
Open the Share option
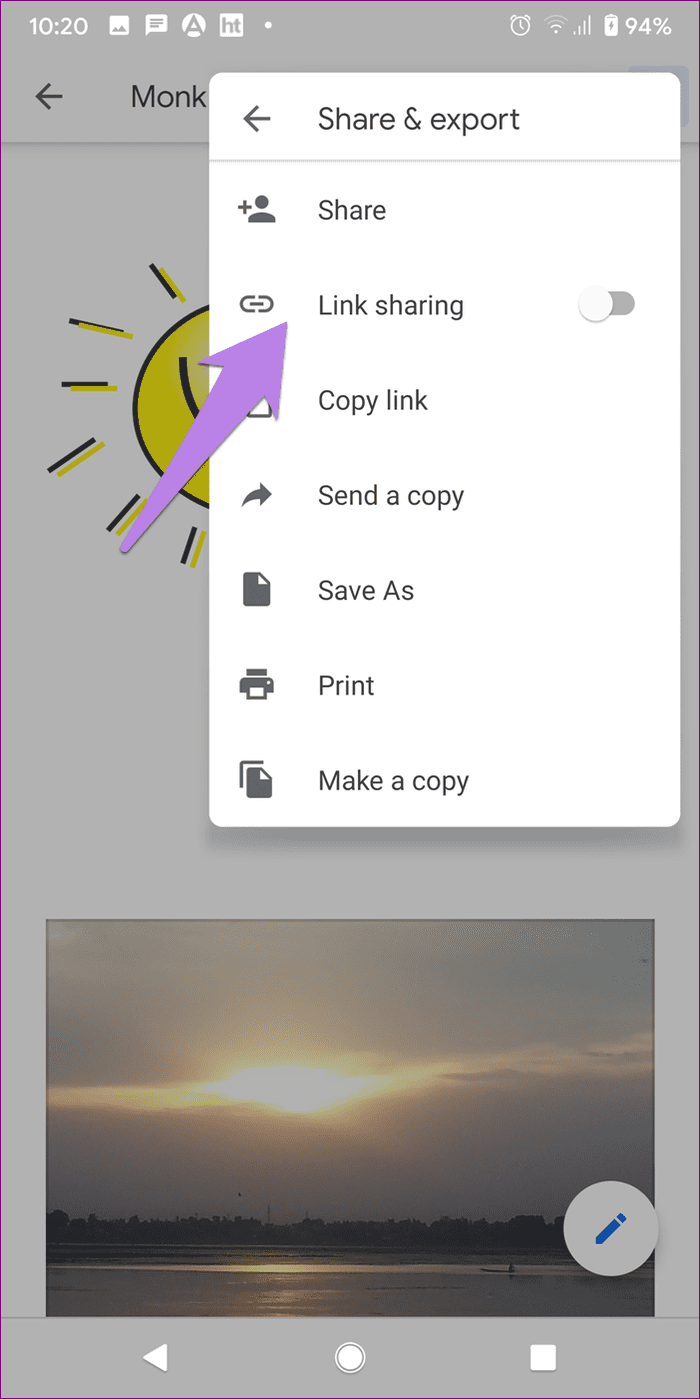(352, 210)
